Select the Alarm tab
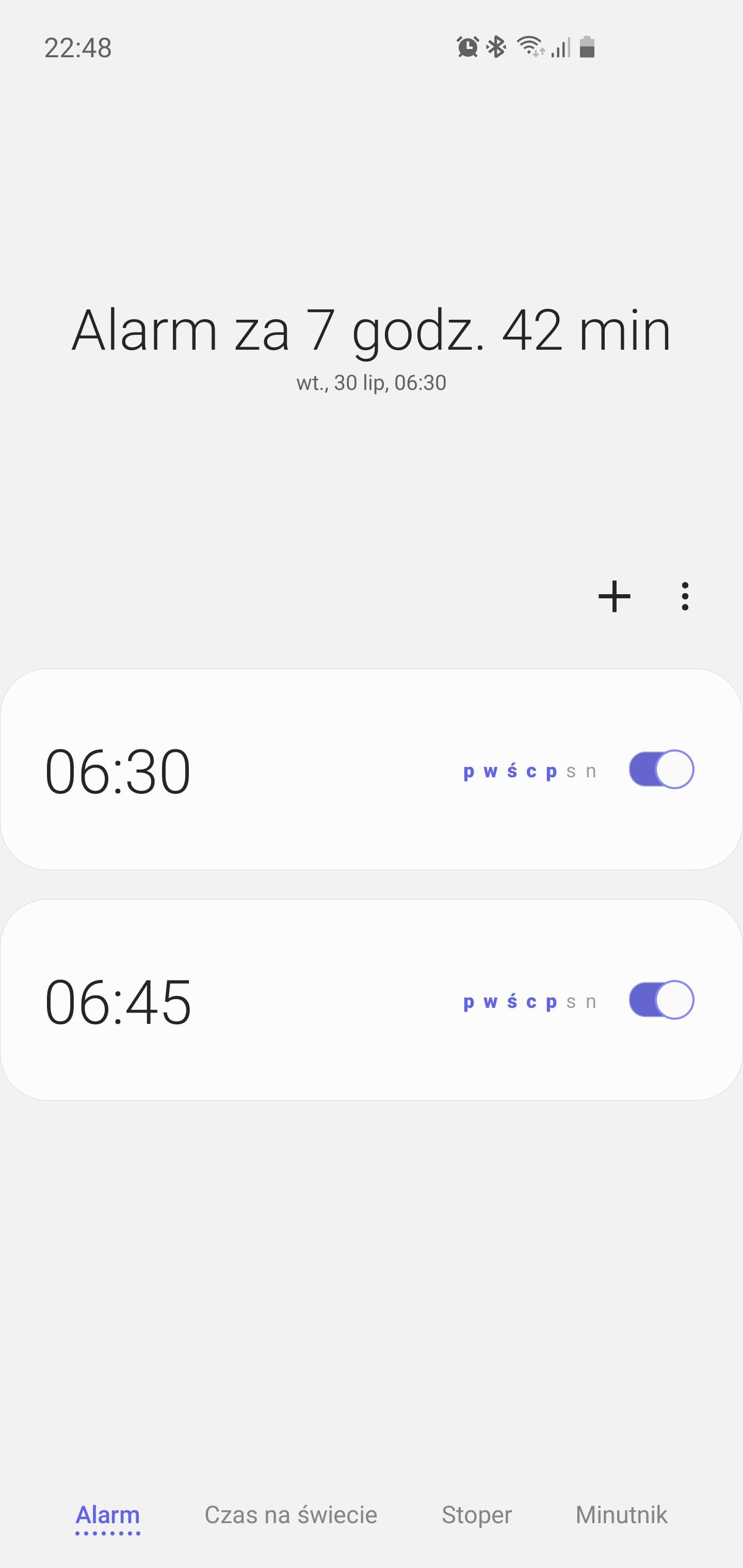The image size is (743, 1568). click(108, 1515)
